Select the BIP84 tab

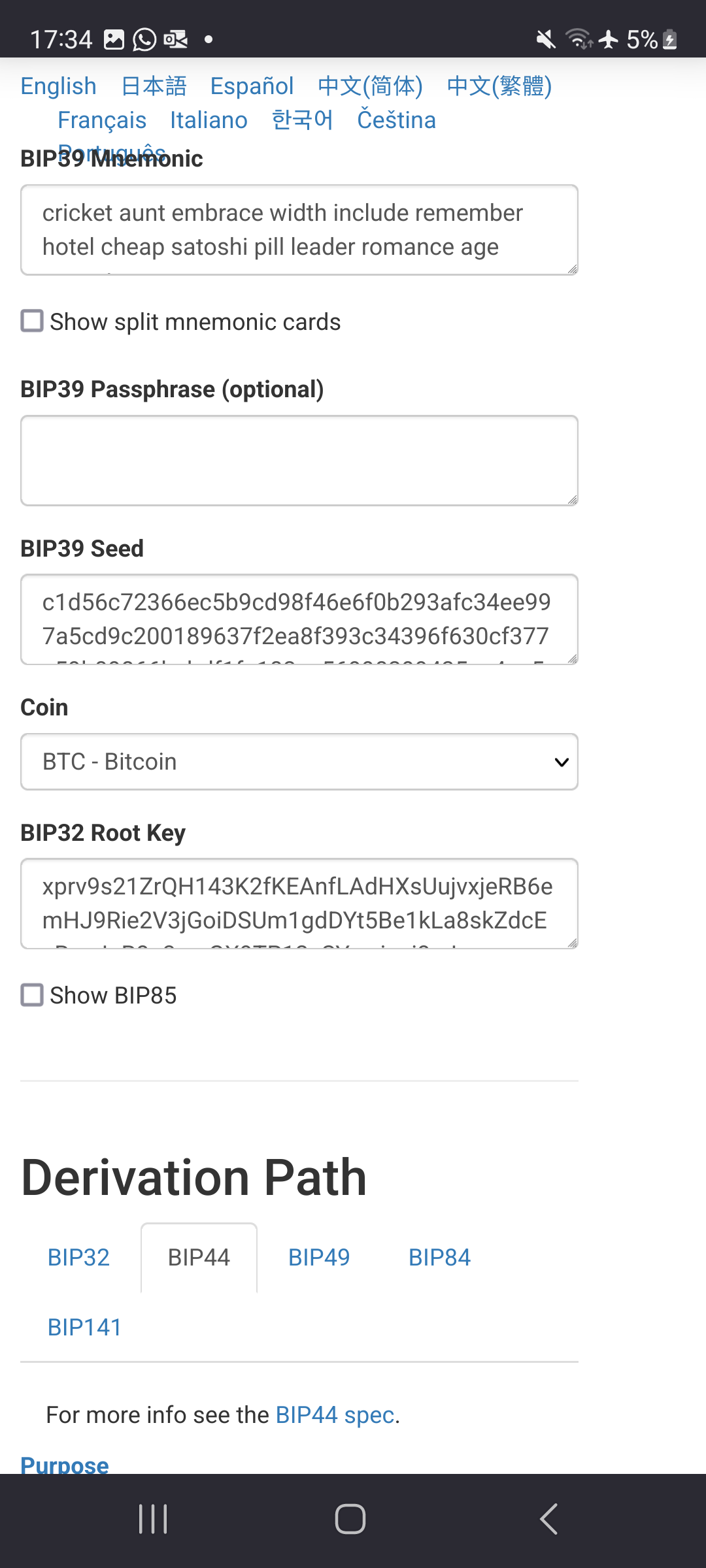click(439, 1258)
